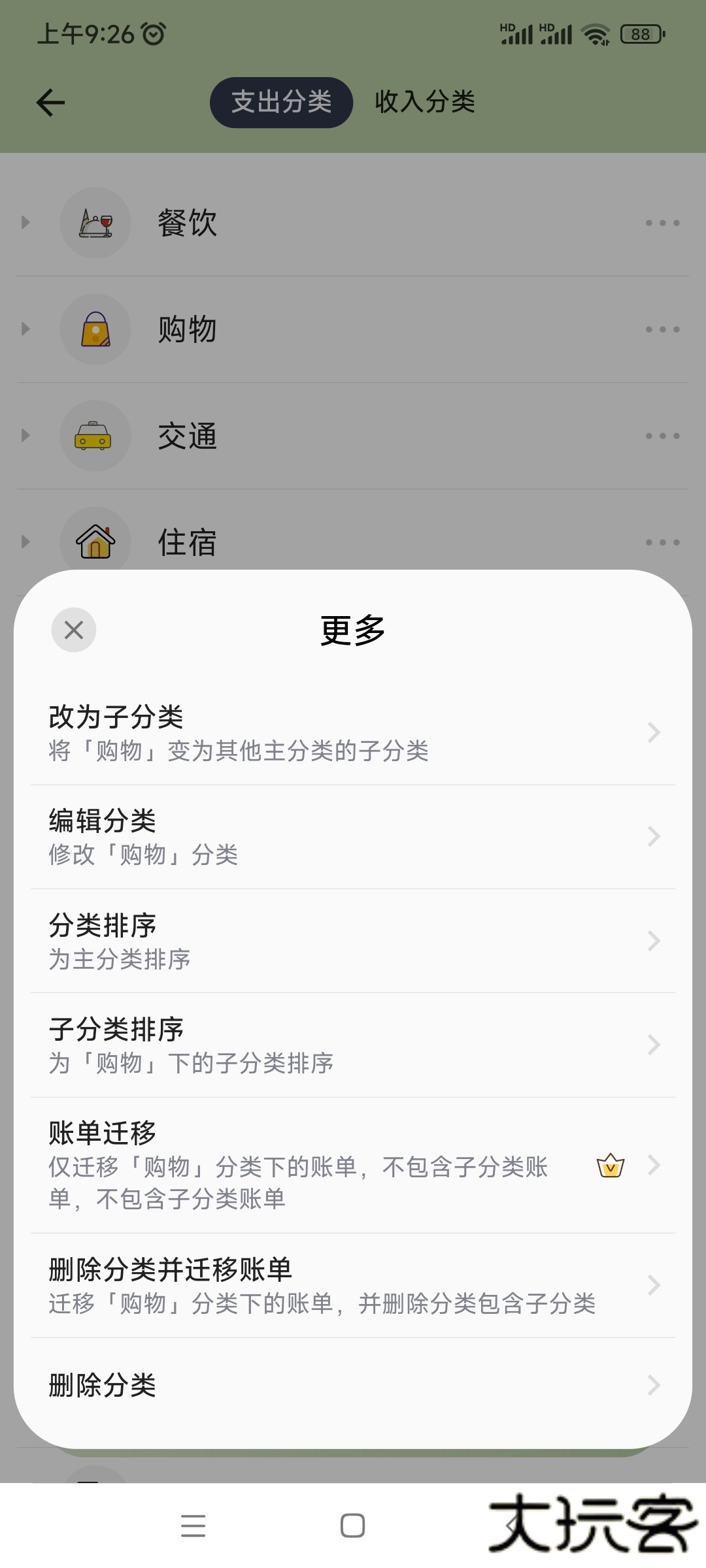Screen dimensions: 706x1568
Task: Select 编辑分类 to modify 购物
Action: click(x=353, y=836)
